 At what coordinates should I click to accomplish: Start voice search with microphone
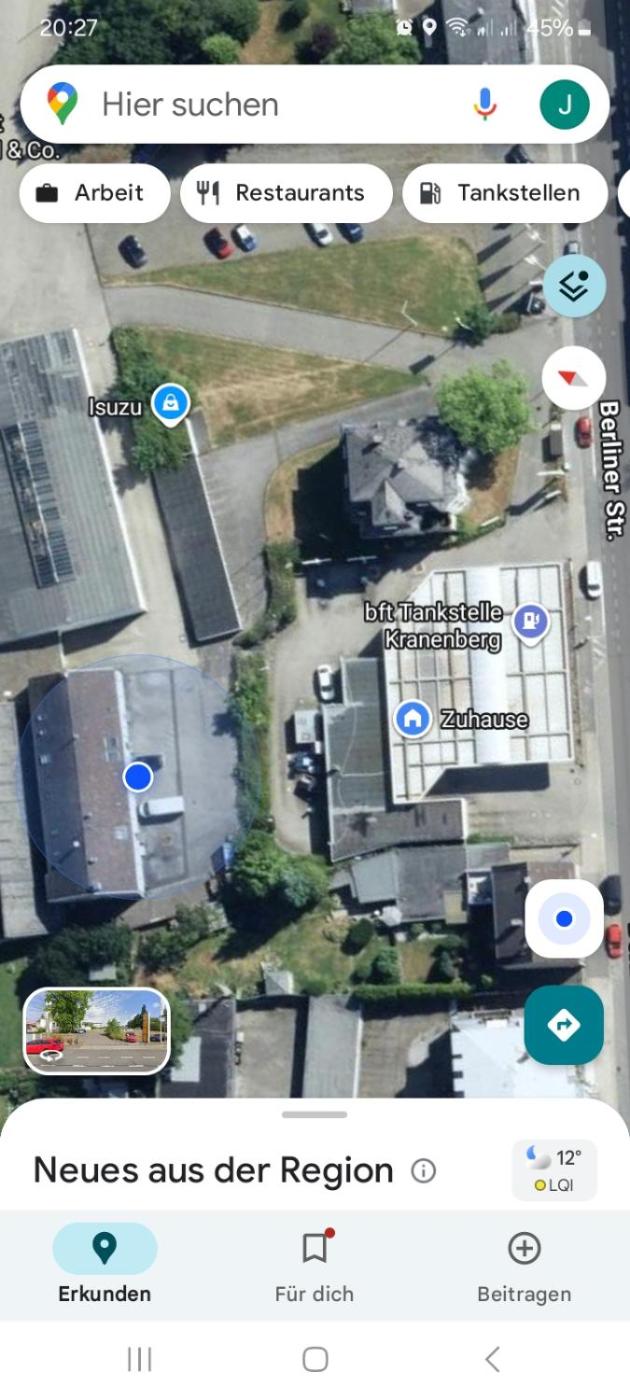485,104
